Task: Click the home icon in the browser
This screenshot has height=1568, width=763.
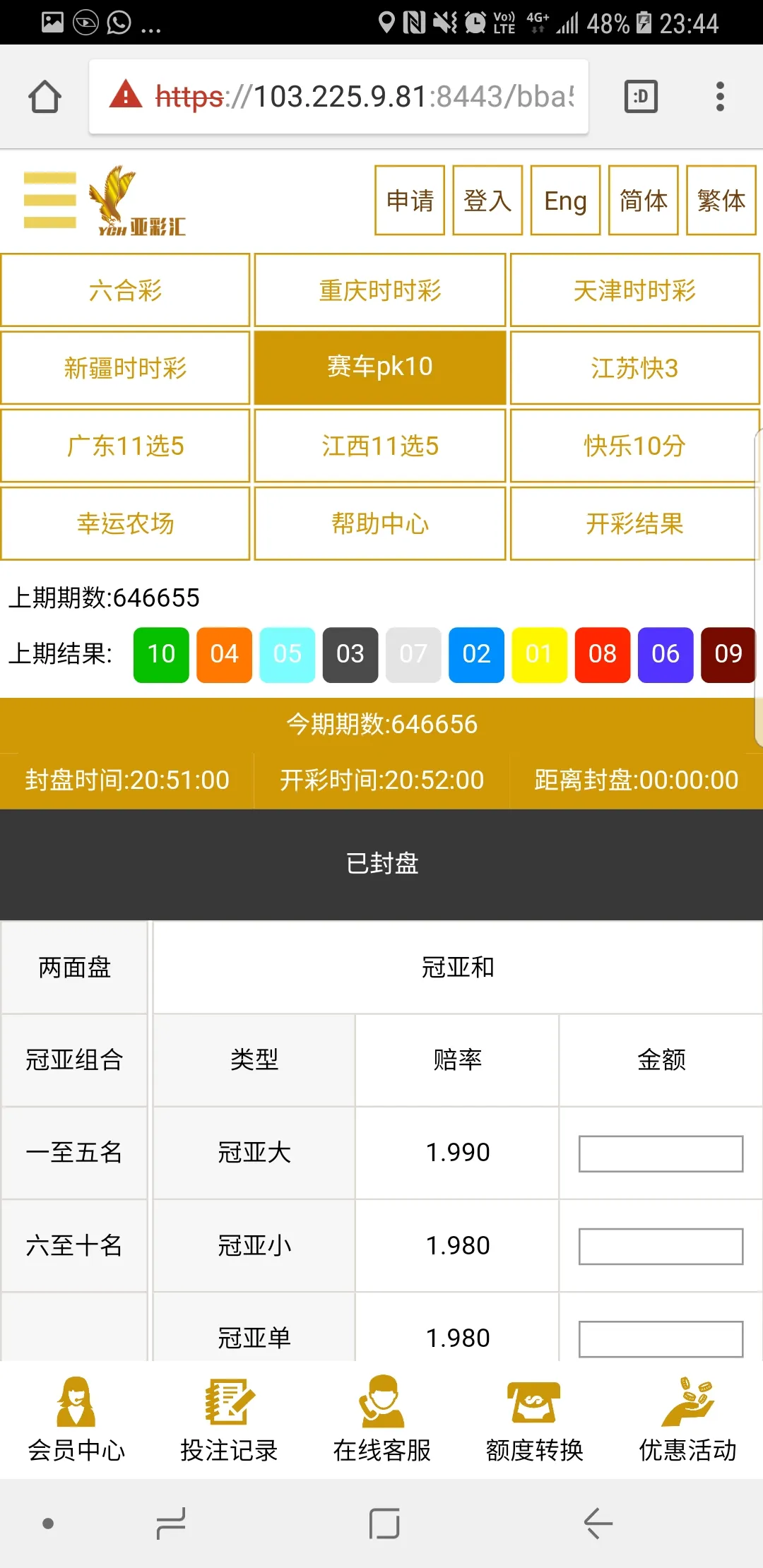Action: pos(45,97)
